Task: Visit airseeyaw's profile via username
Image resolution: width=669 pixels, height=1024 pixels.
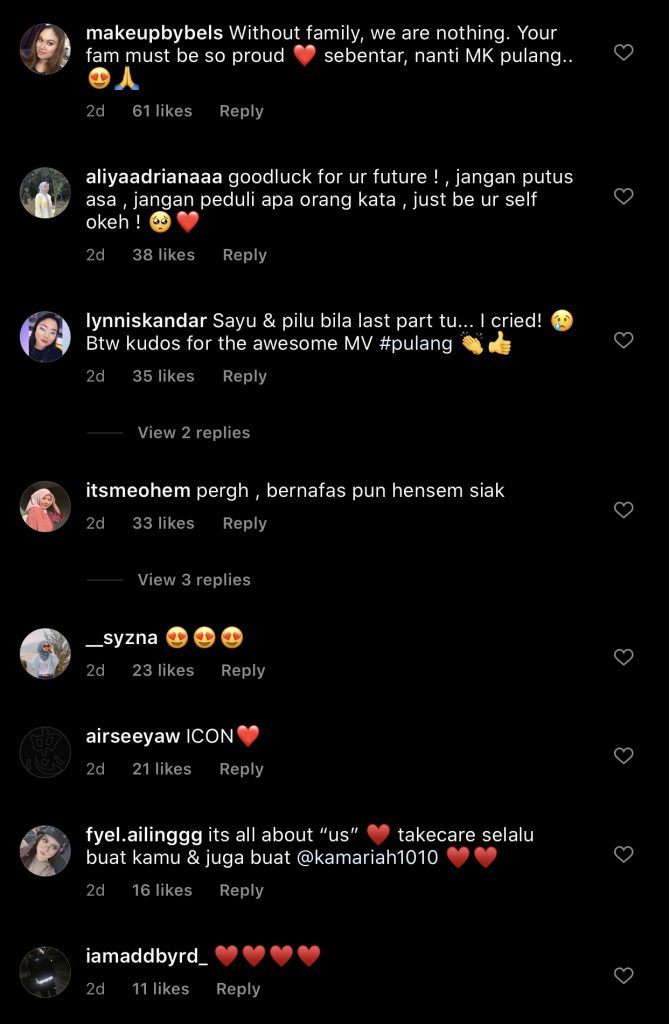Action: tap(132, 737)
